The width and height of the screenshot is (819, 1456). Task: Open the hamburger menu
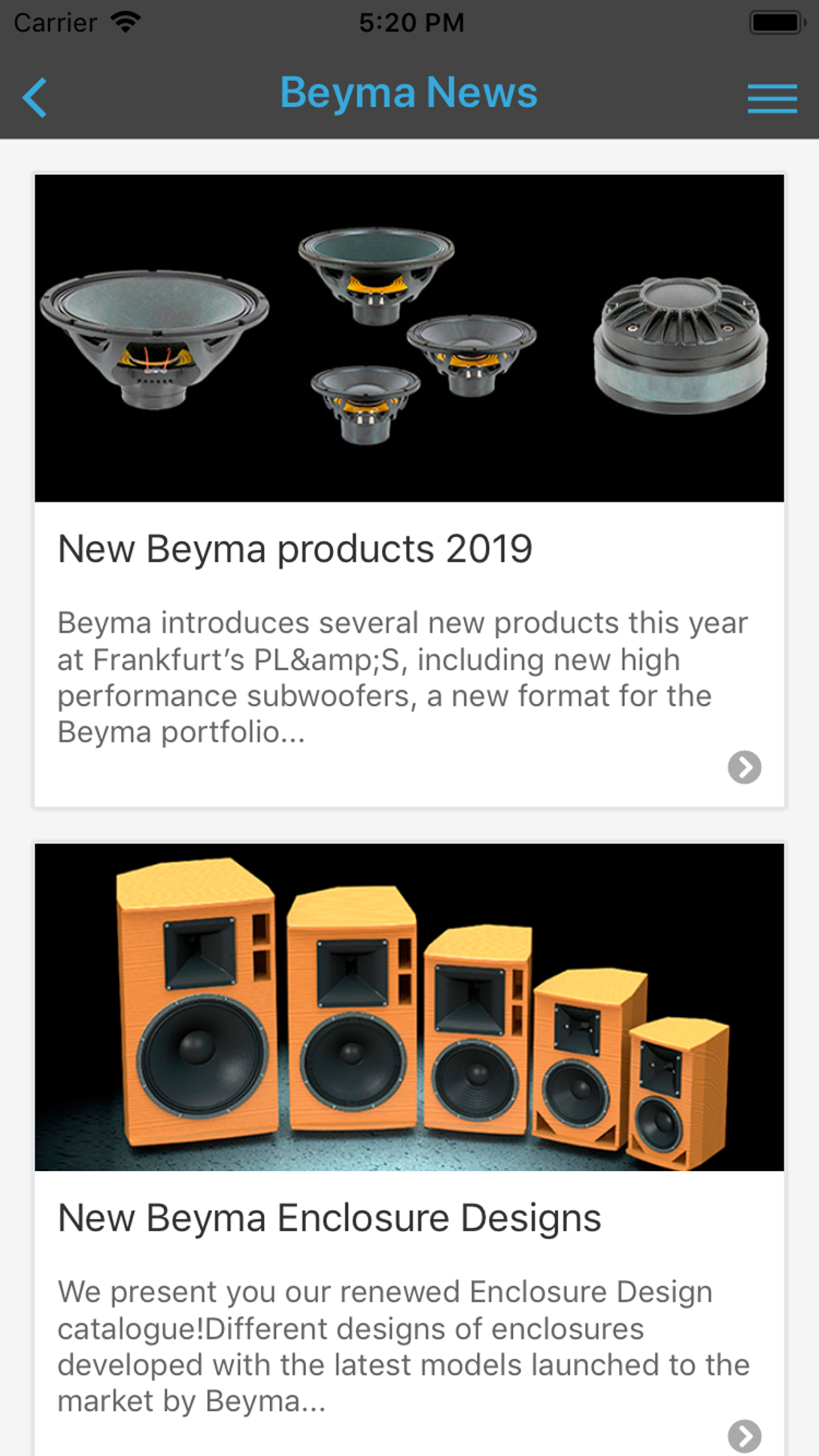pos(772,98)
